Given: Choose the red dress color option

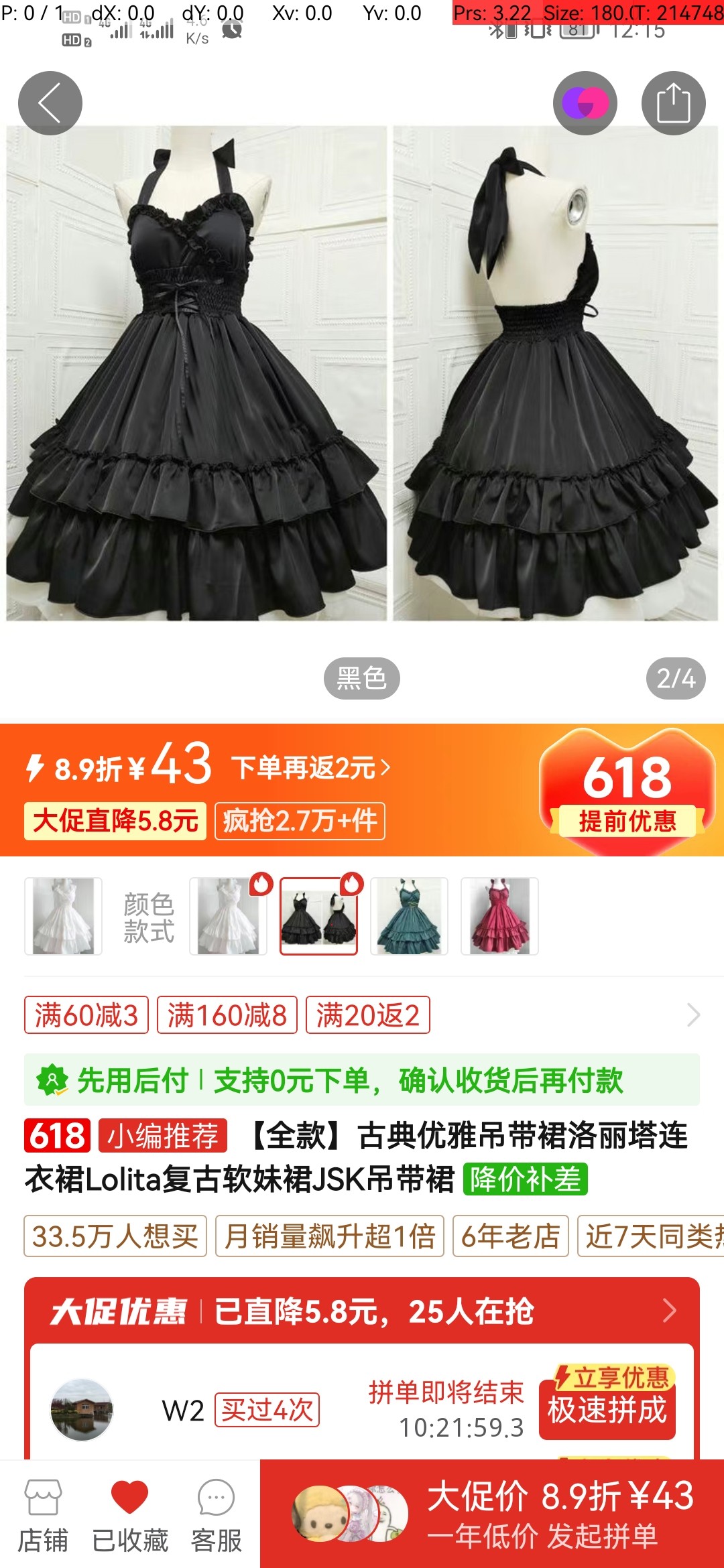Looking at the screenshot, I should tap(499, 916).
